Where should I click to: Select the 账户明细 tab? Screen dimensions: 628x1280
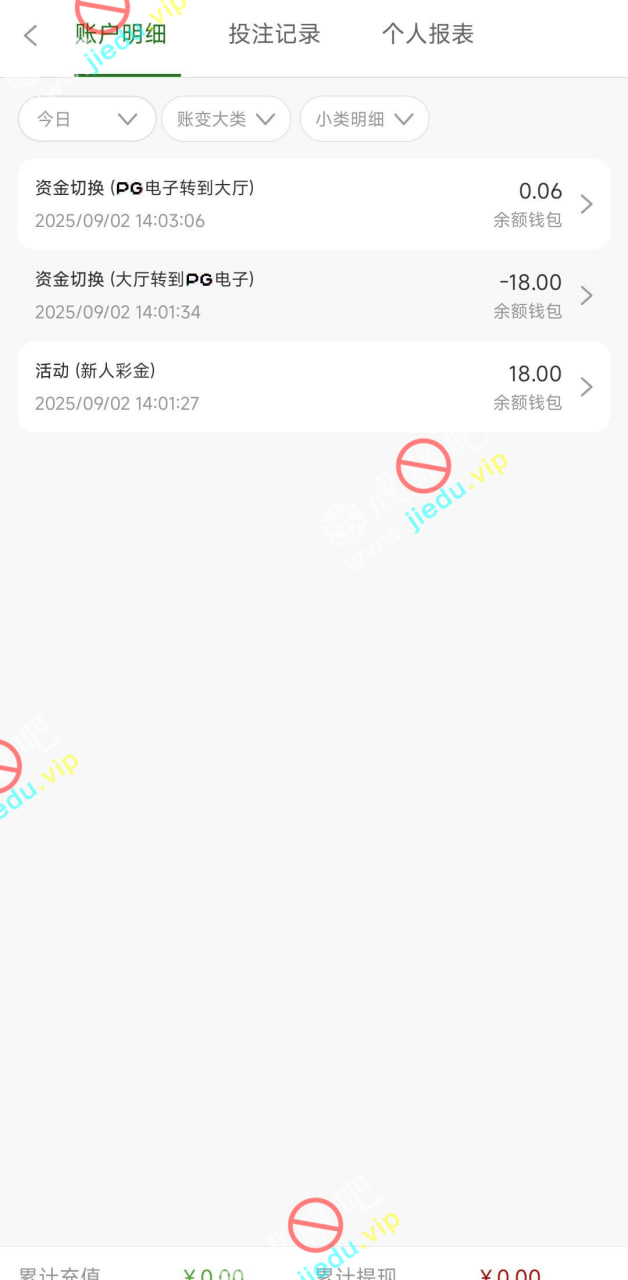[121, 34]
